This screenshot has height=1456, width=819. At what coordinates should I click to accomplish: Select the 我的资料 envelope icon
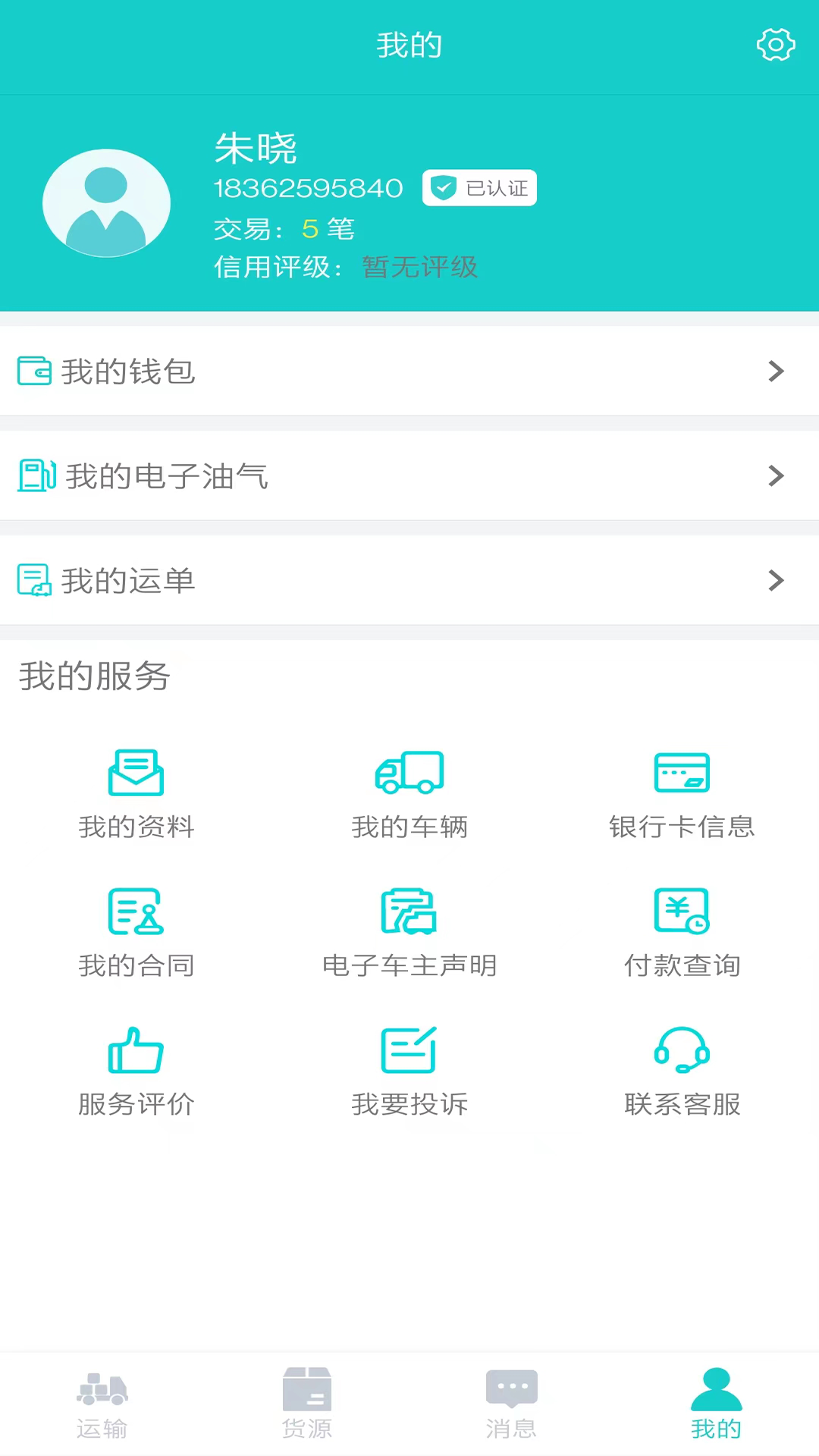click(136, 773)
